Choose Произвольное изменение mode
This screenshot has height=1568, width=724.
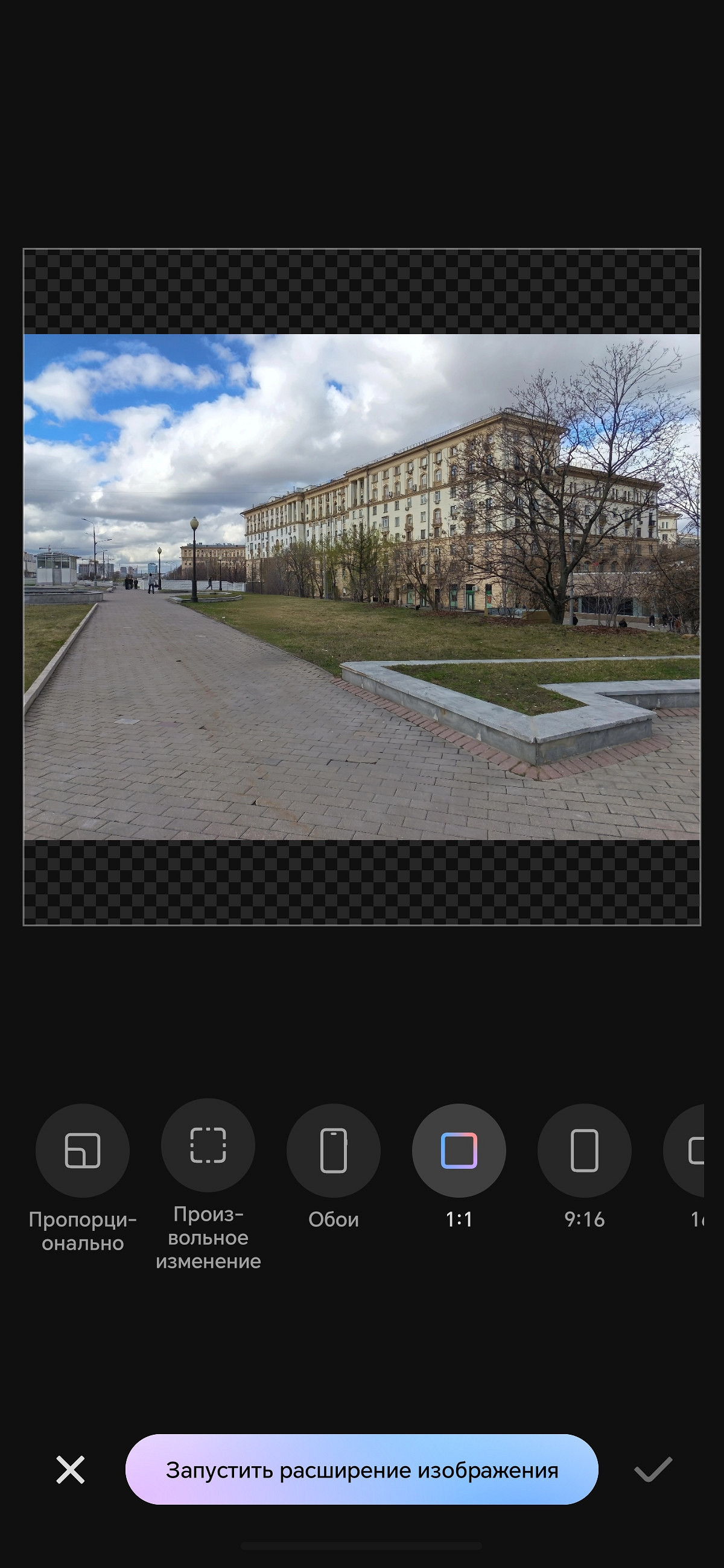coord(208,1145)
